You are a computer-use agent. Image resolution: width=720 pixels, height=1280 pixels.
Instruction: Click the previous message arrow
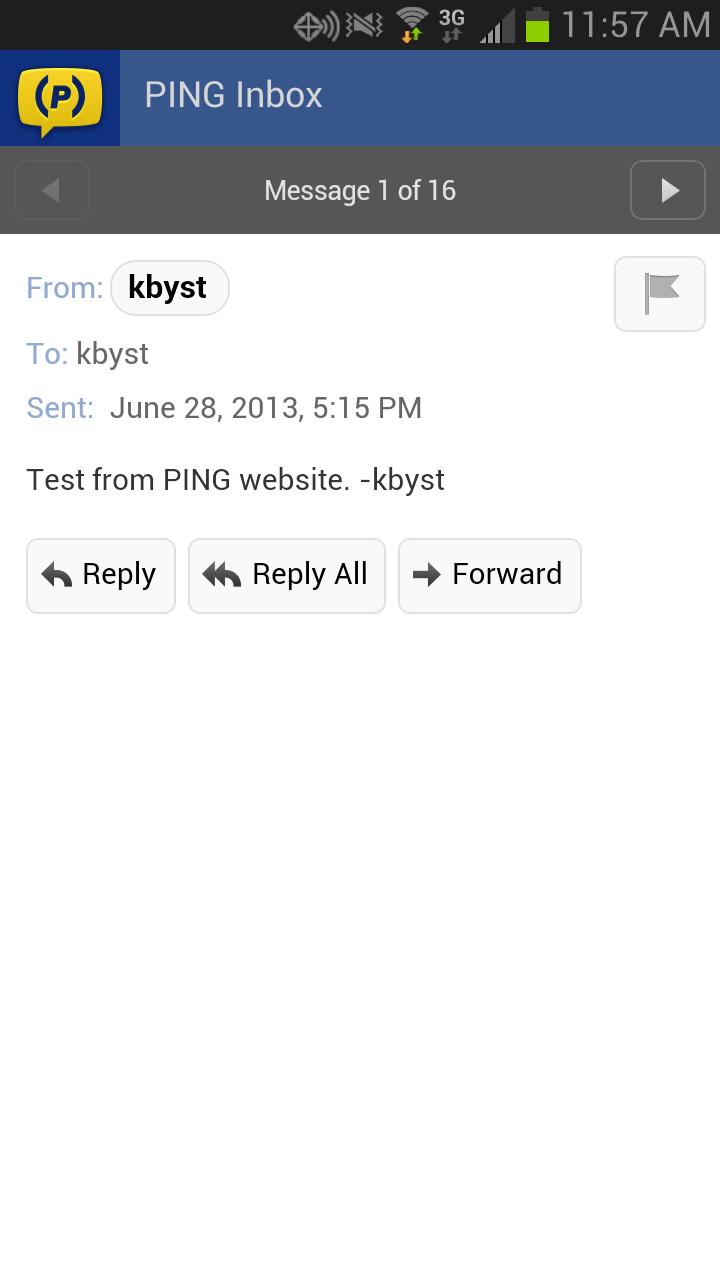click(x=52, y=190)
